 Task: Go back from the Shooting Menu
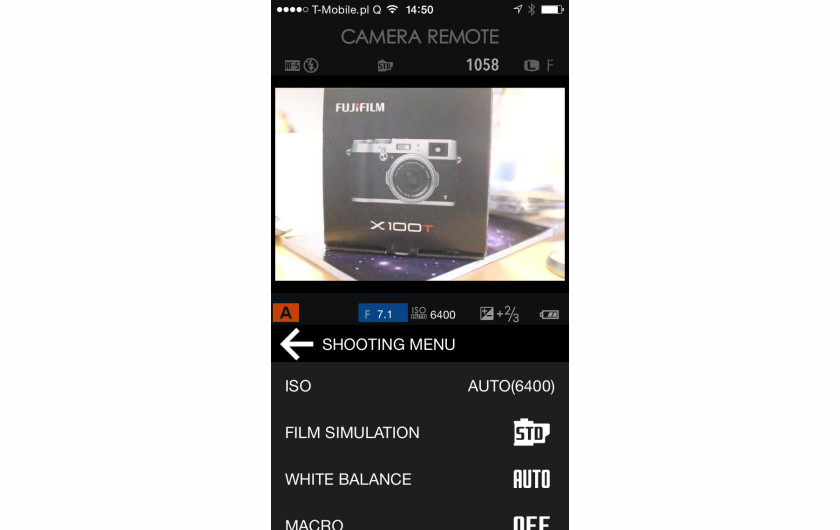[x=297, y=344]
